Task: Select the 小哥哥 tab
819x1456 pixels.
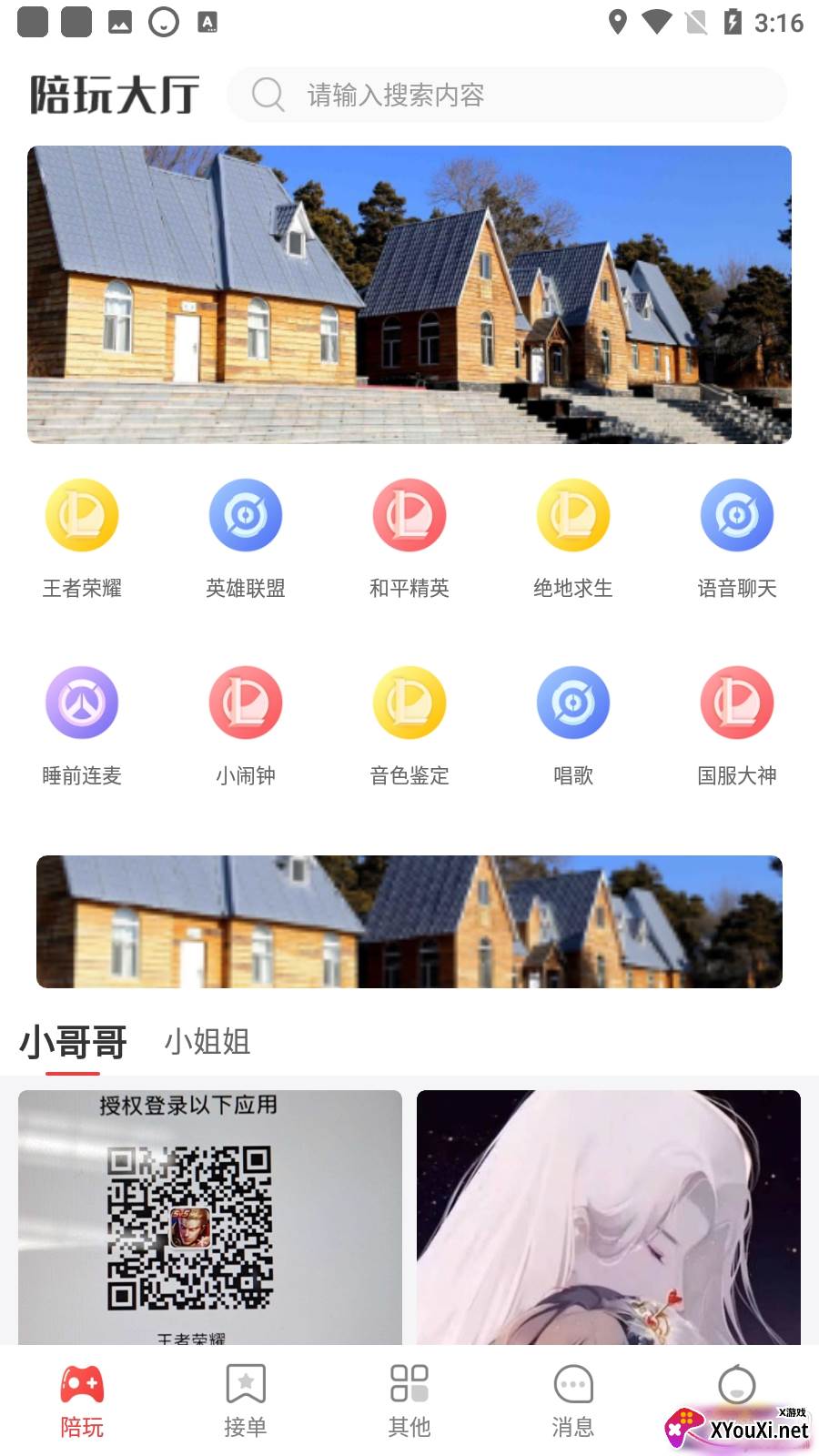Action: [73, 1042]
